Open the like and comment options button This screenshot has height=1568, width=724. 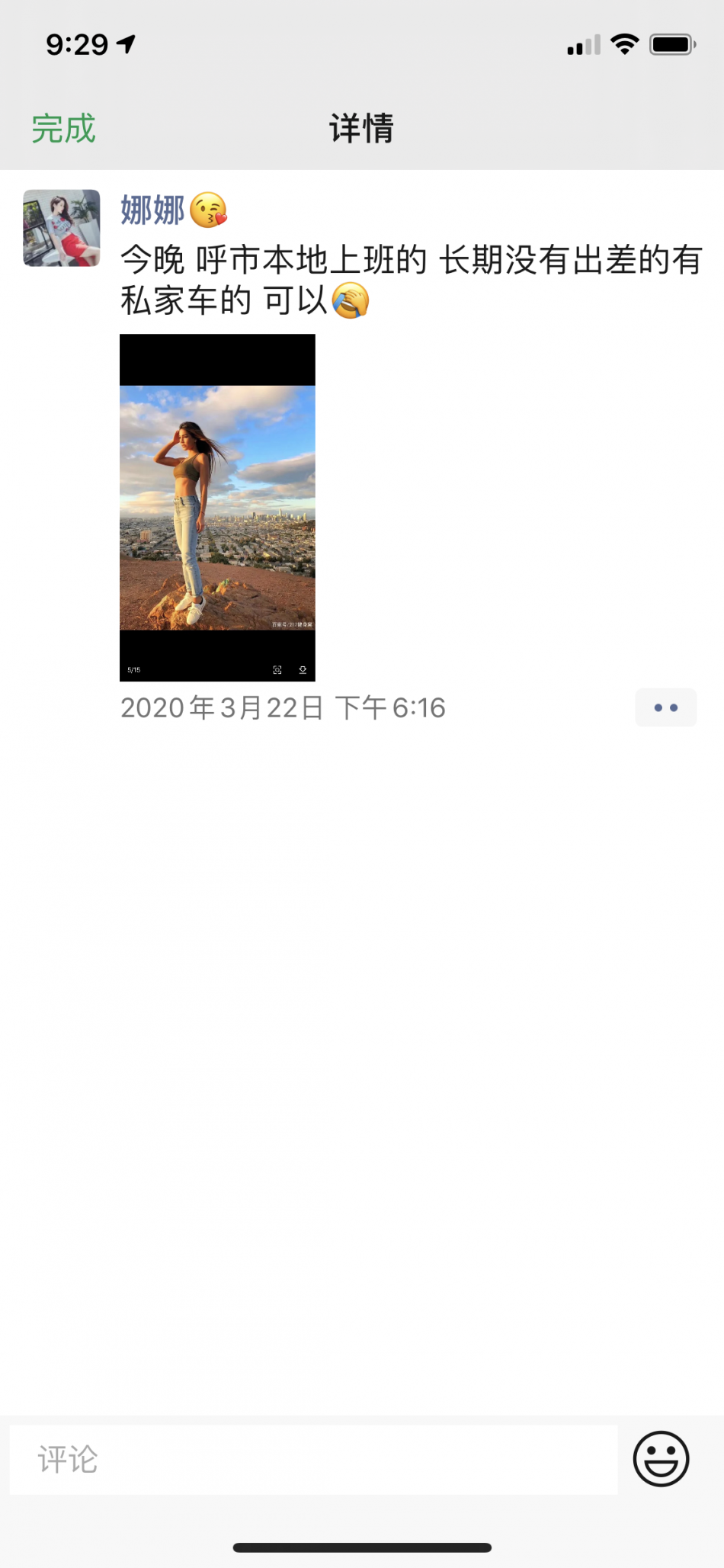coord(665,707)
